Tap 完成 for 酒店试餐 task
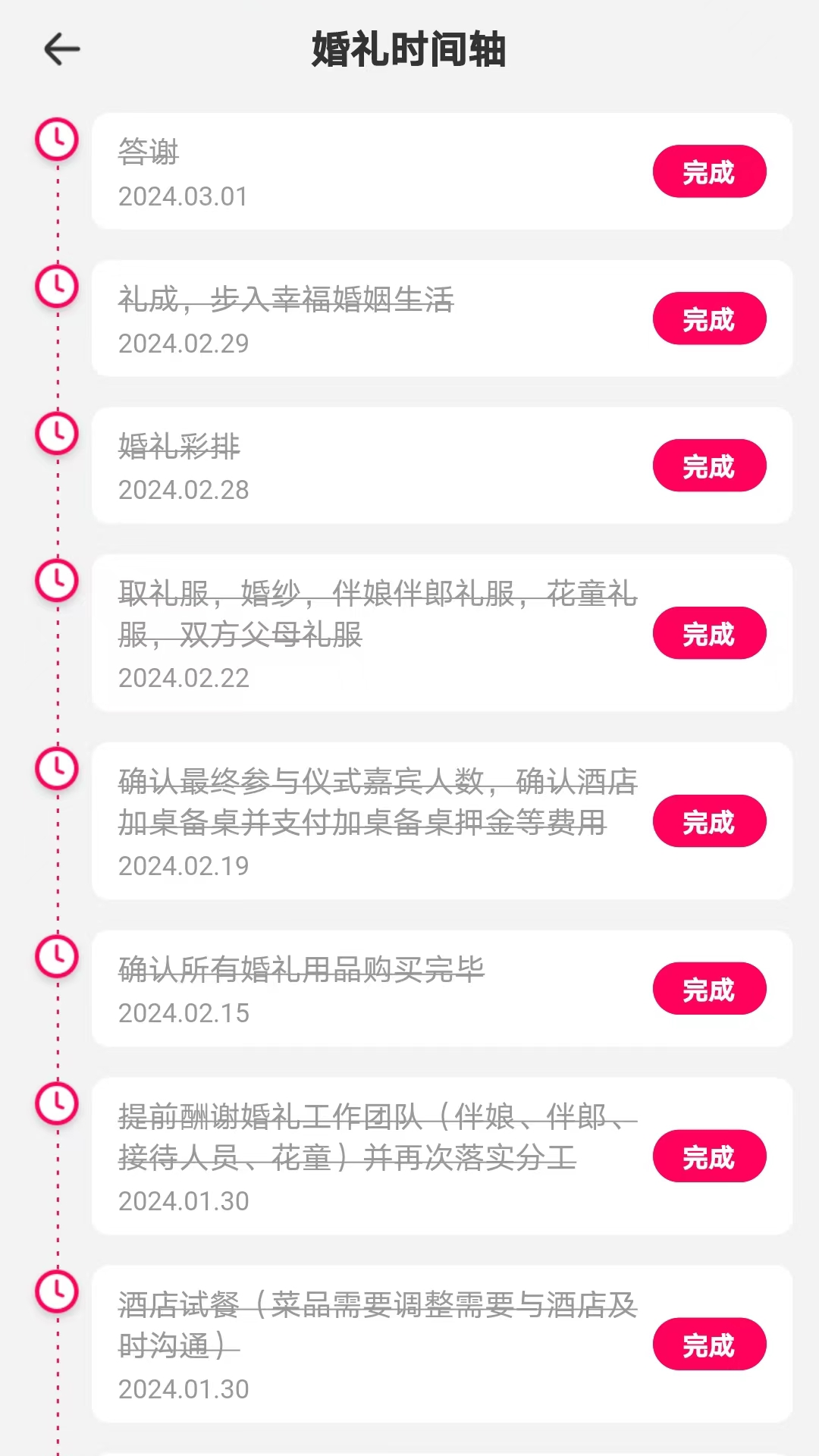The height and width of the screenshot is (1456, 819). pyautogui.click(x=709, y=1345)
